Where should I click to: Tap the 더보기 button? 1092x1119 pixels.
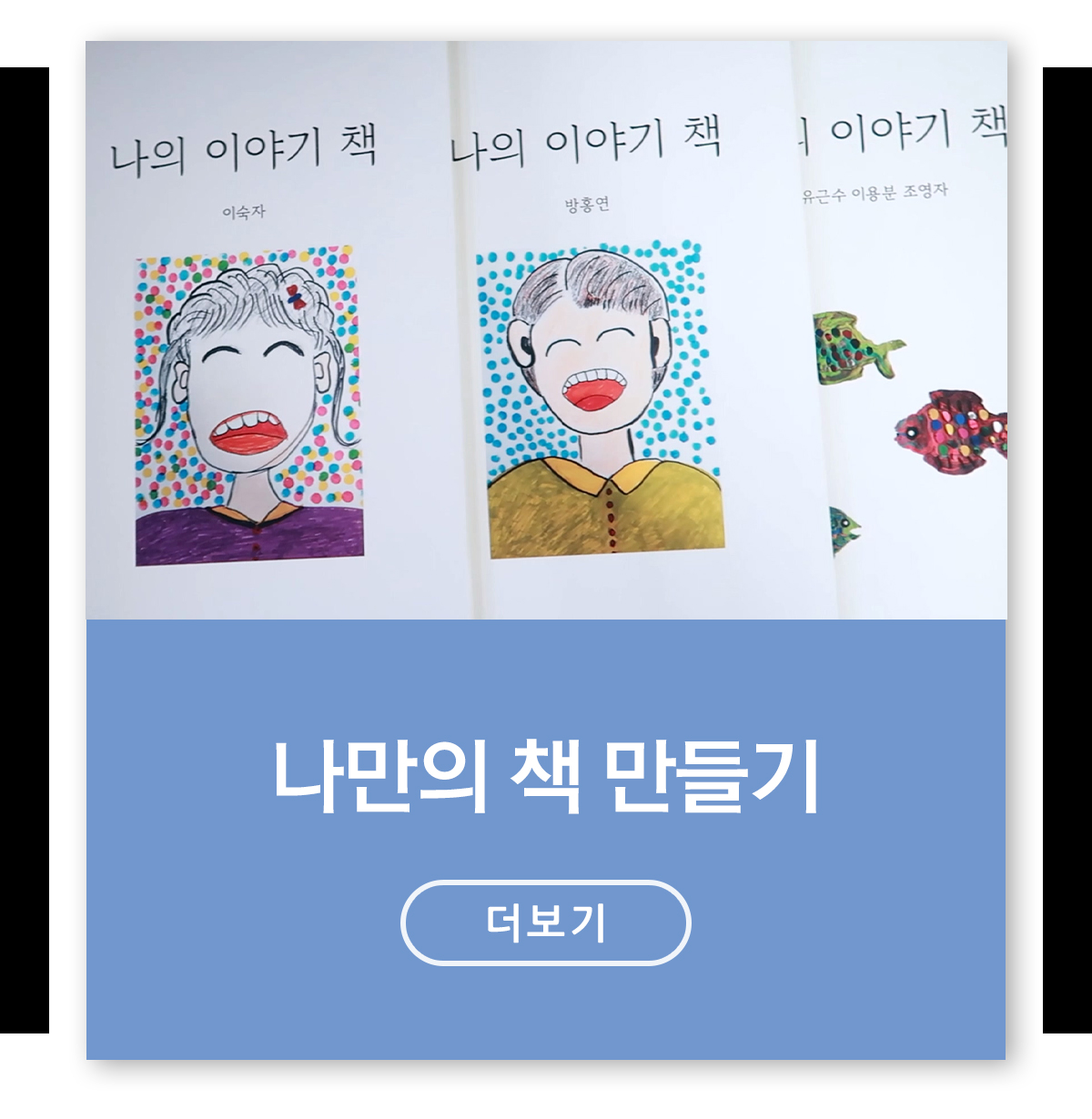545,922
